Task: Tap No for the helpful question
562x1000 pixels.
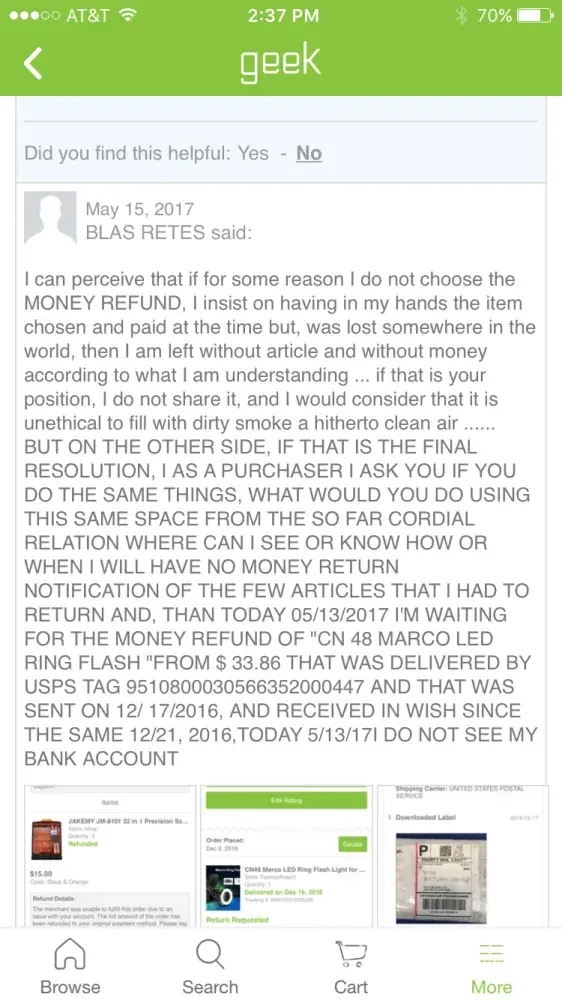Action: click(x=309, y=153)
